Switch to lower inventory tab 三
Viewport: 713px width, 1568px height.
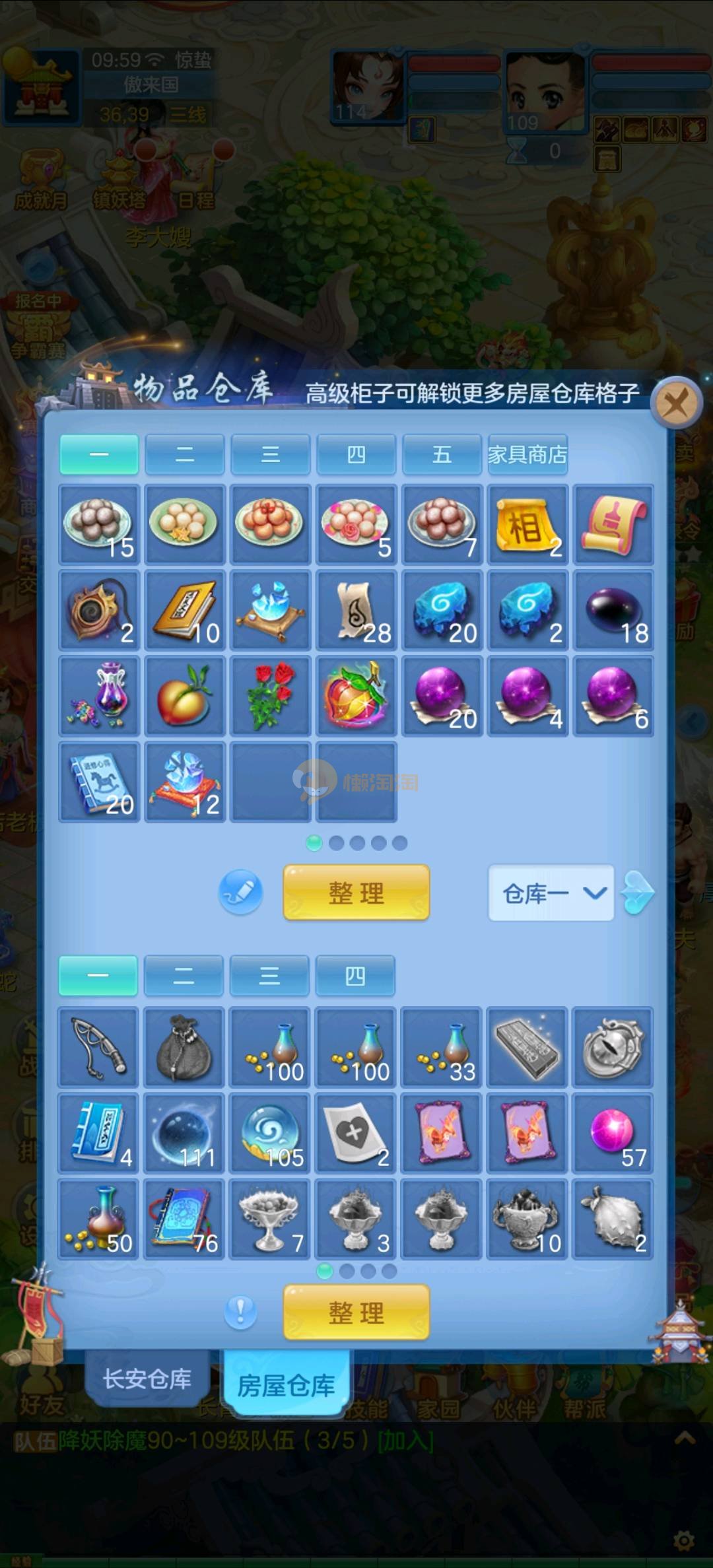[269, 976]
